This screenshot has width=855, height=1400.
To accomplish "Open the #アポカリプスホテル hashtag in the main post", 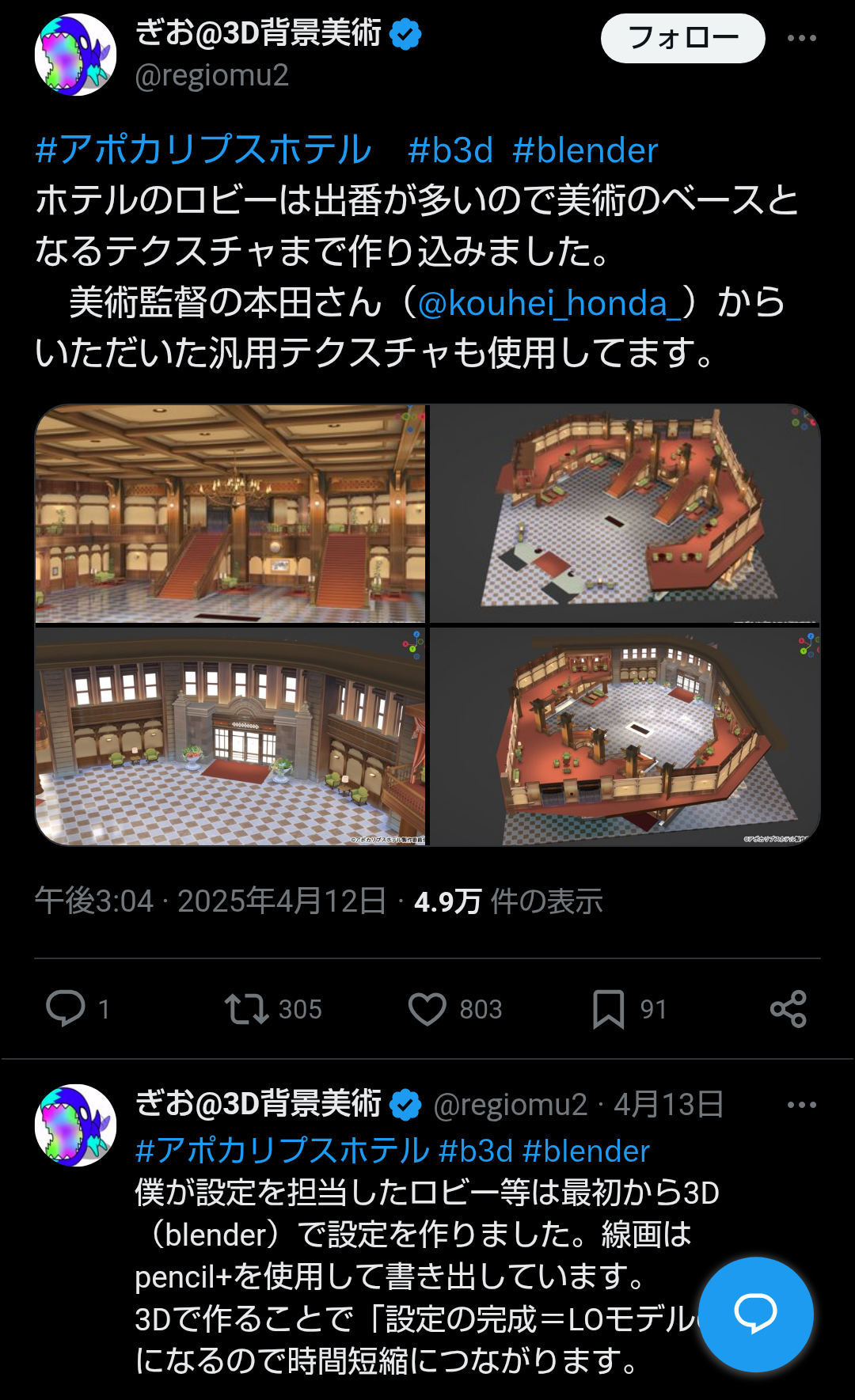I will tap(203, 150).
